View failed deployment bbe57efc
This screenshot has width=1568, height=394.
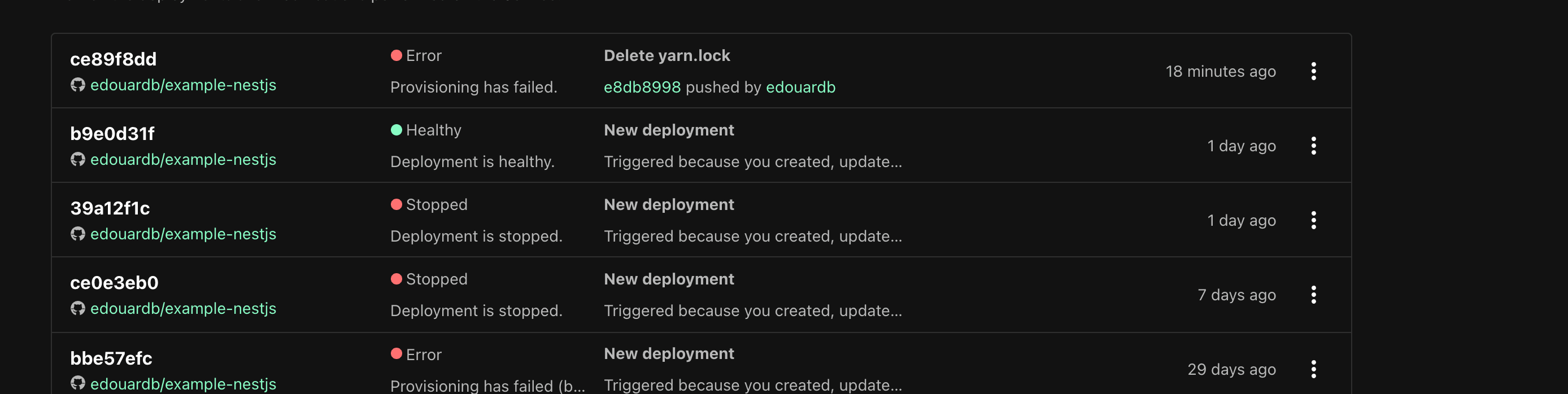point(111,358)
